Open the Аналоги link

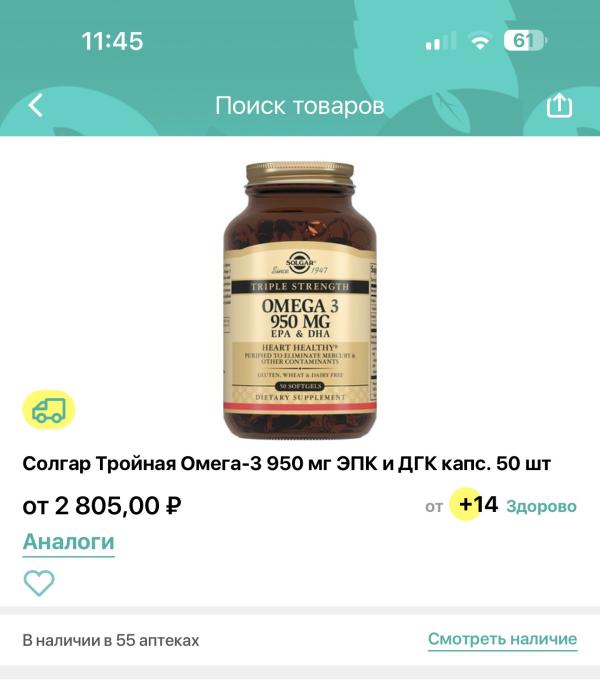[x=69, y=542]
